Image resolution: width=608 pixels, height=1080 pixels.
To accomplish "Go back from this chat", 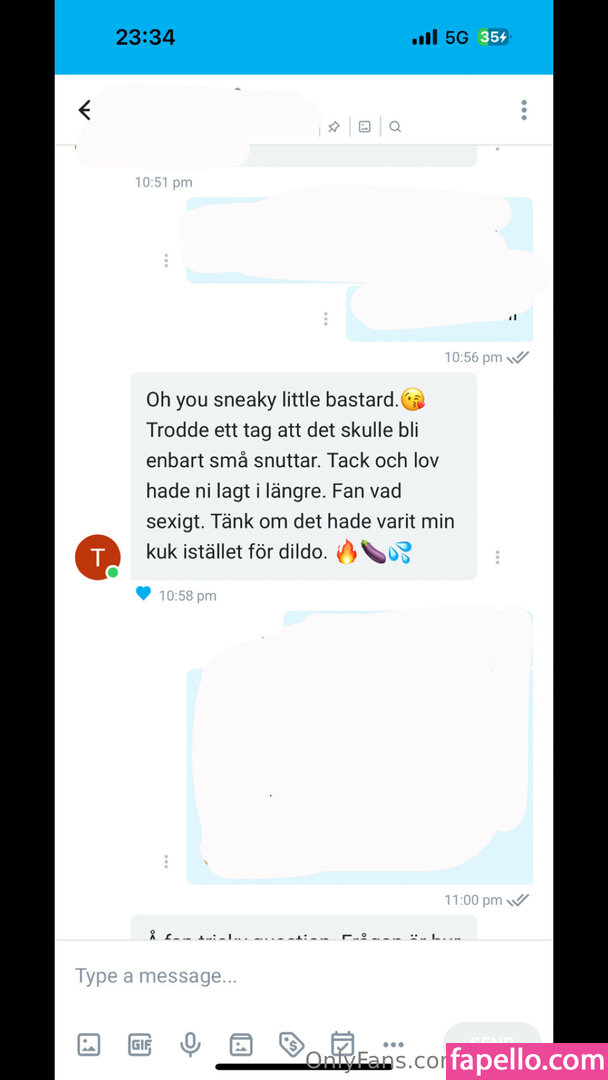I will (x=85, y=111).
